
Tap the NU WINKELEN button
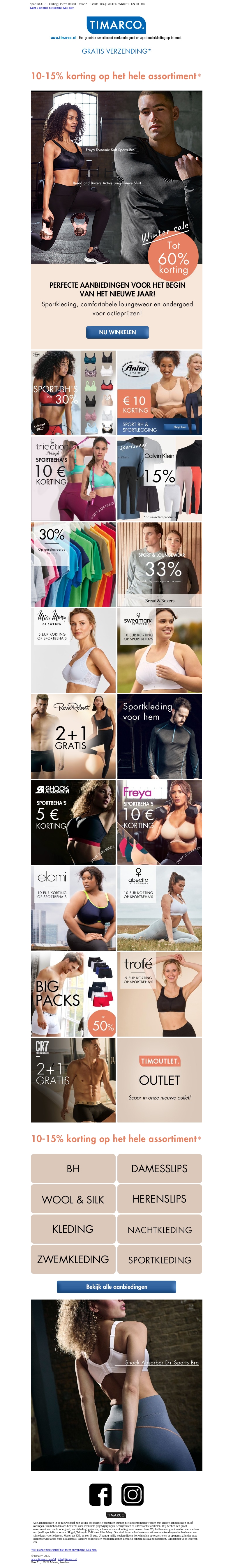pyautogui.click(x=117, y=332)
